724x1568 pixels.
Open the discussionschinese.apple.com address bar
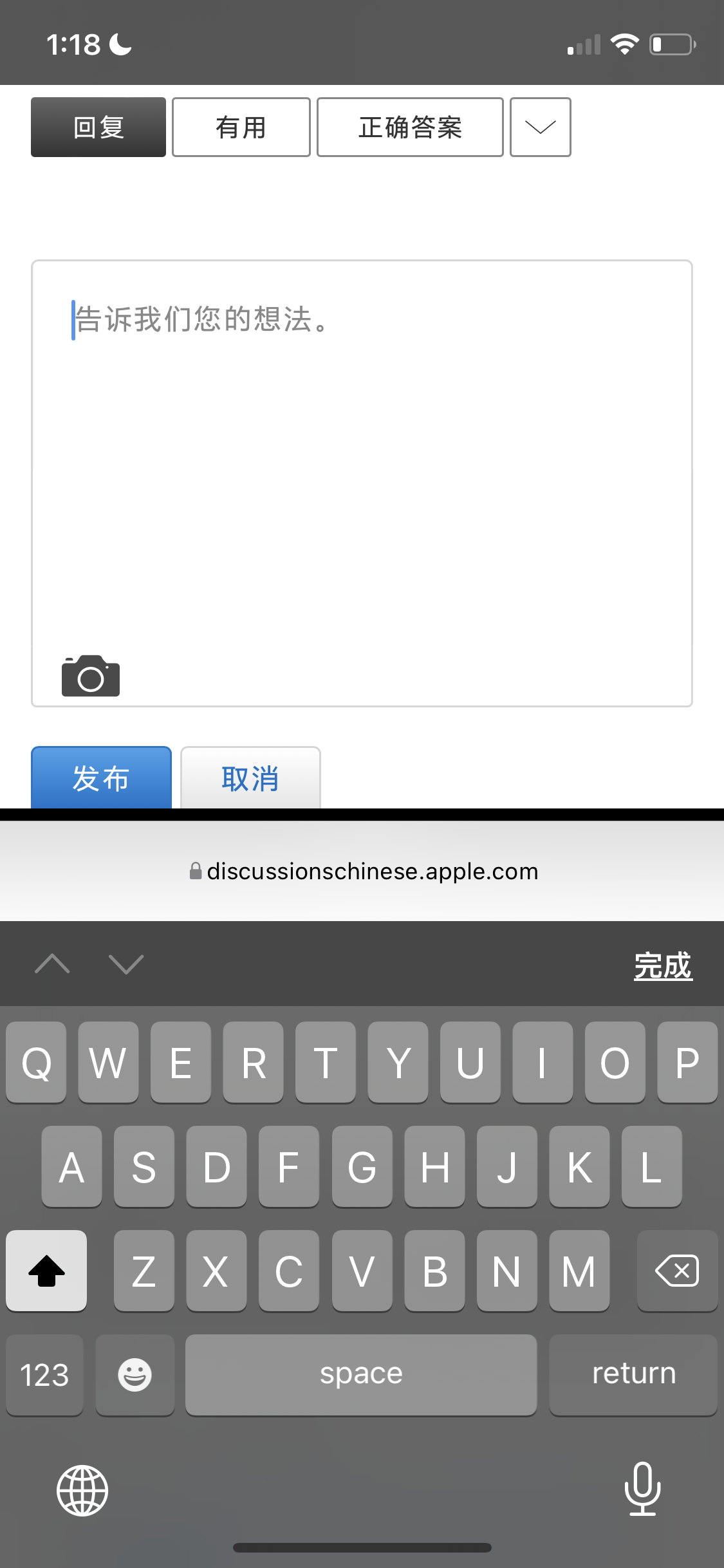coord(364,872)
